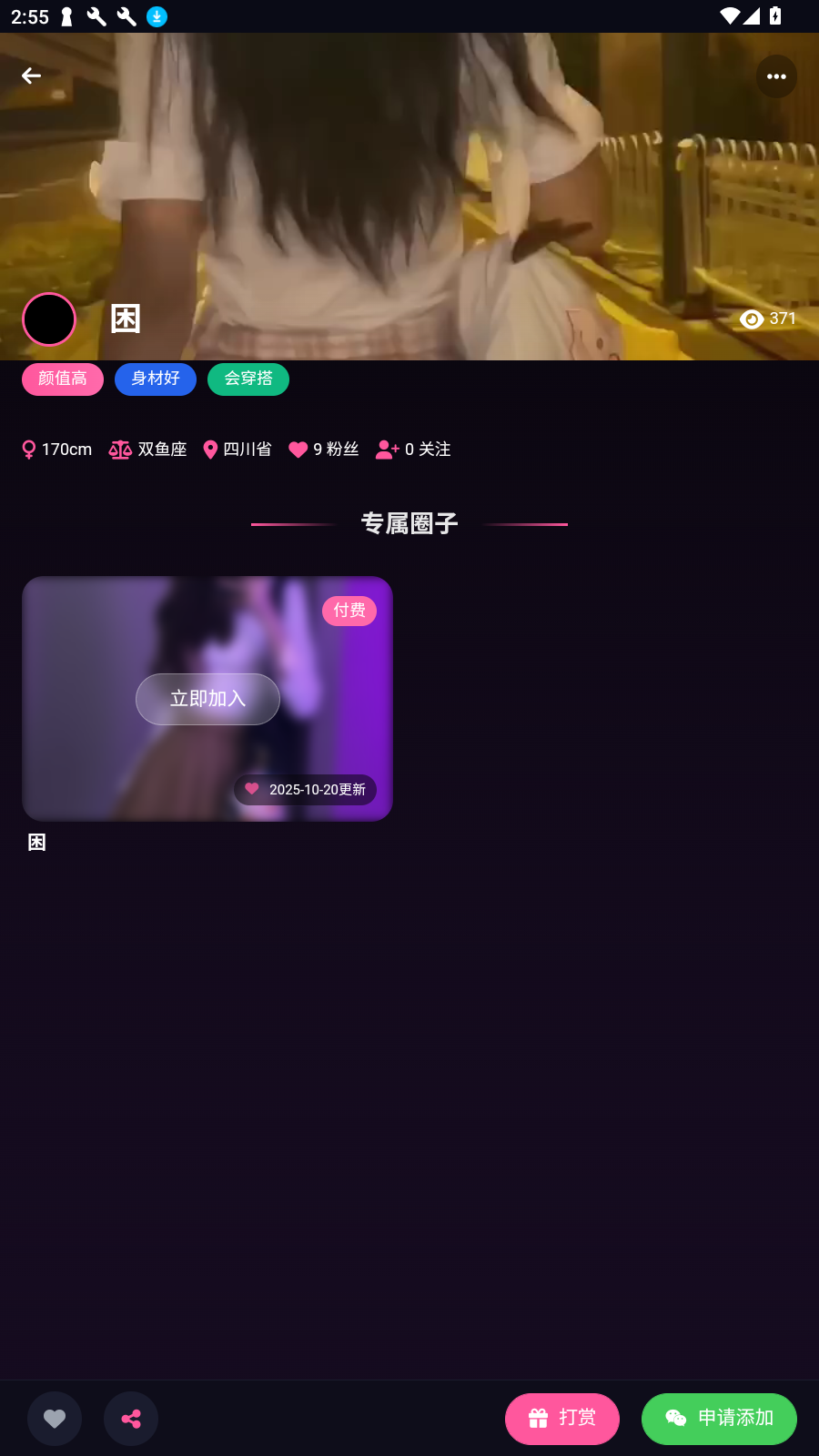The image size is (819, 1456).
Task: Send a tip with 打赏
Action: [x=562, y=1418]
